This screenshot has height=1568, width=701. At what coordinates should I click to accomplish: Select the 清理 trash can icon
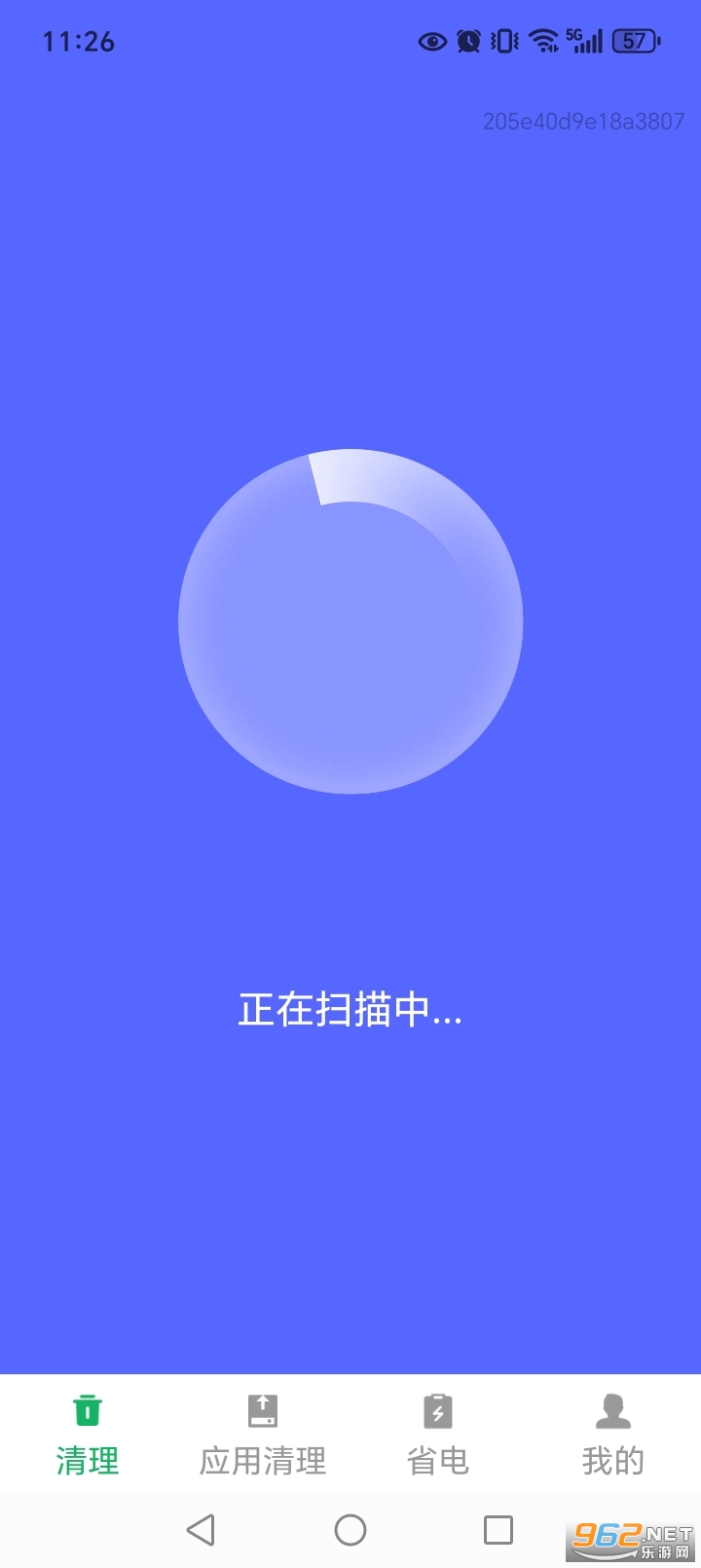pyautogui.click(x=88, y=1410)
